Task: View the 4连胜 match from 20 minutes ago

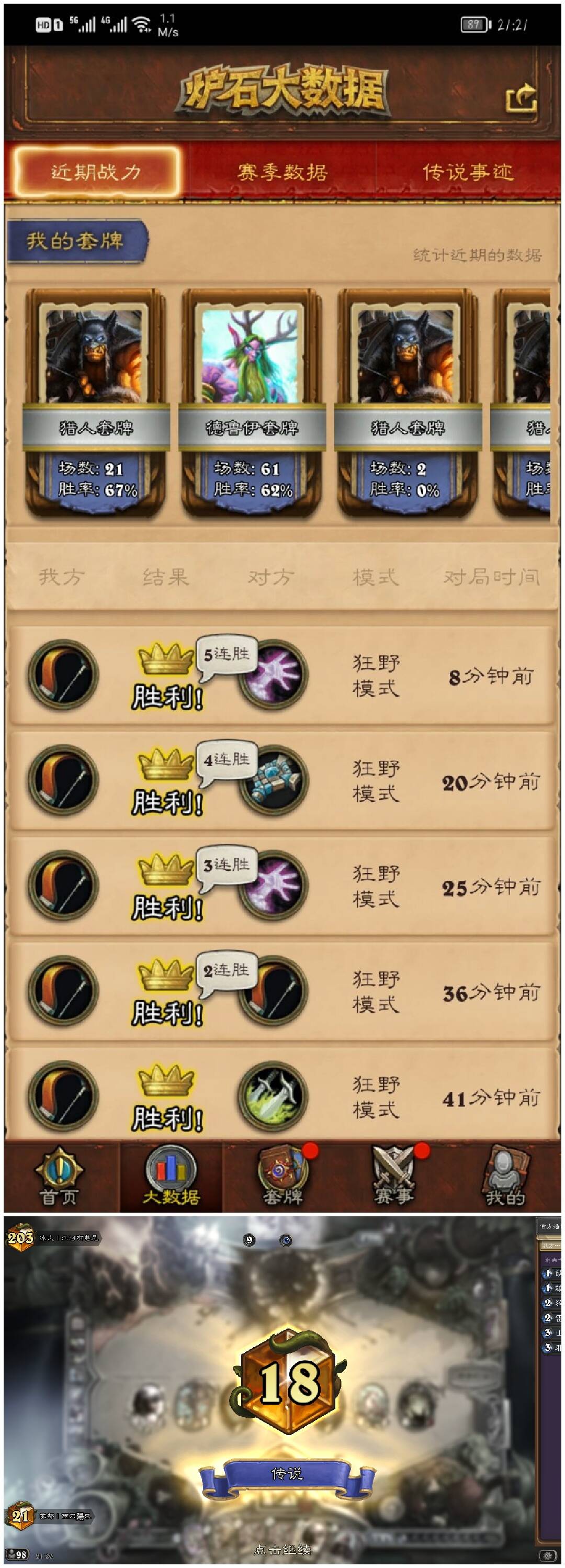Action: 282,781
